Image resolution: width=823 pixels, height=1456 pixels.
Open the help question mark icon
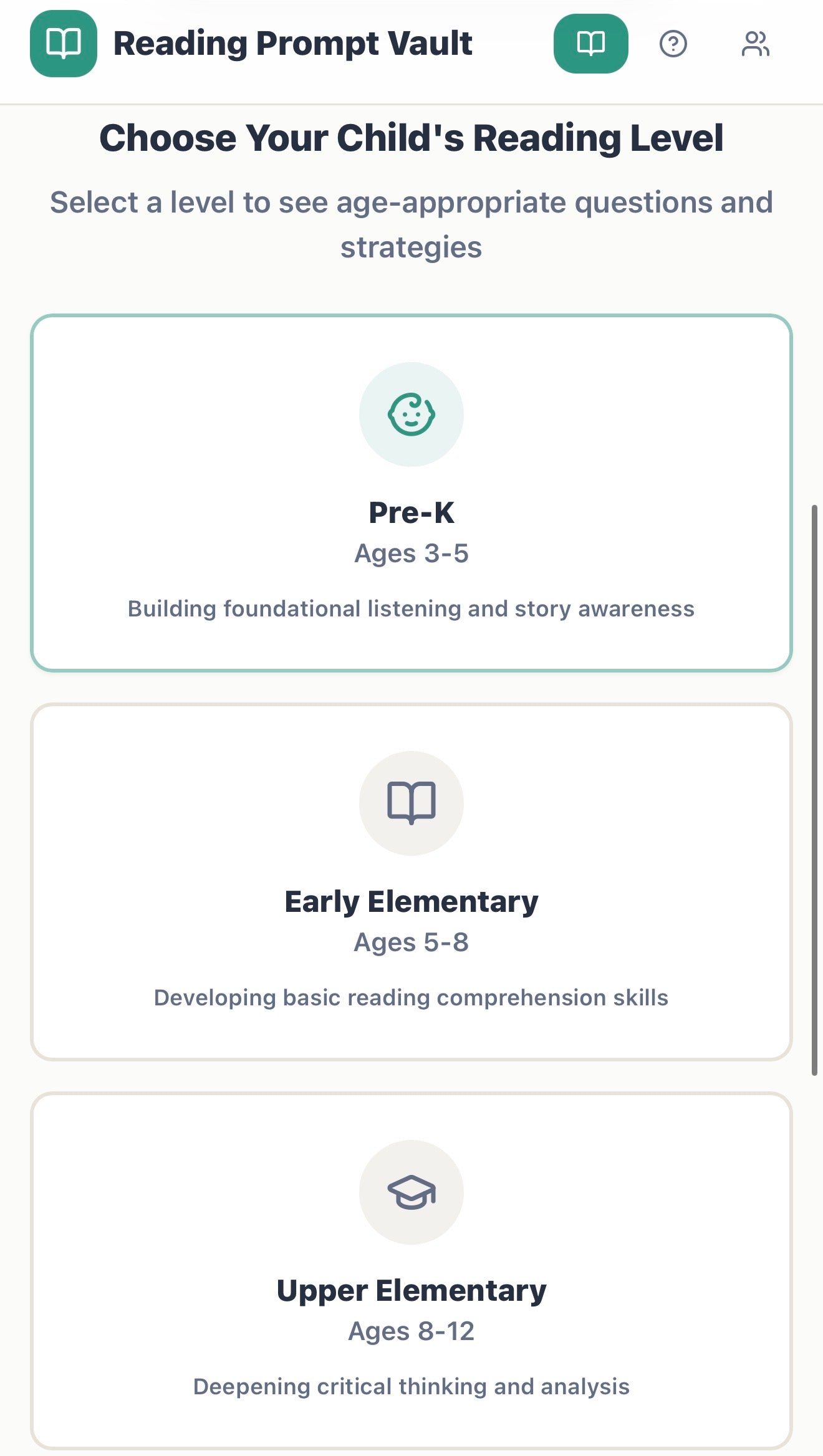(673, 44)
